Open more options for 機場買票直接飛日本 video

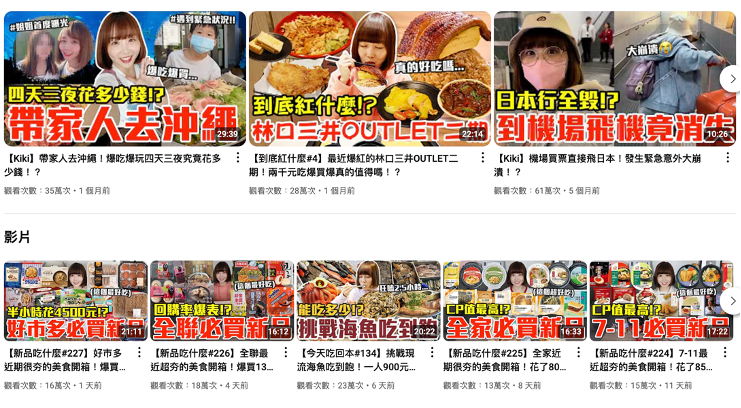pos(727,158)
